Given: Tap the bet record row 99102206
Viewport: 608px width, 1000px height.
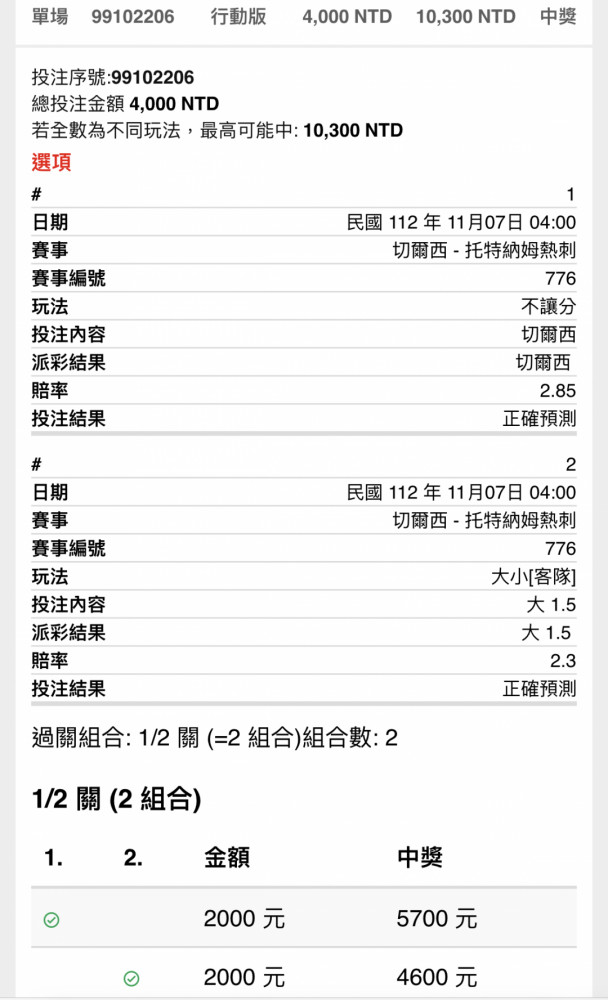Looking at the screenshot, I should click(304, 18).
